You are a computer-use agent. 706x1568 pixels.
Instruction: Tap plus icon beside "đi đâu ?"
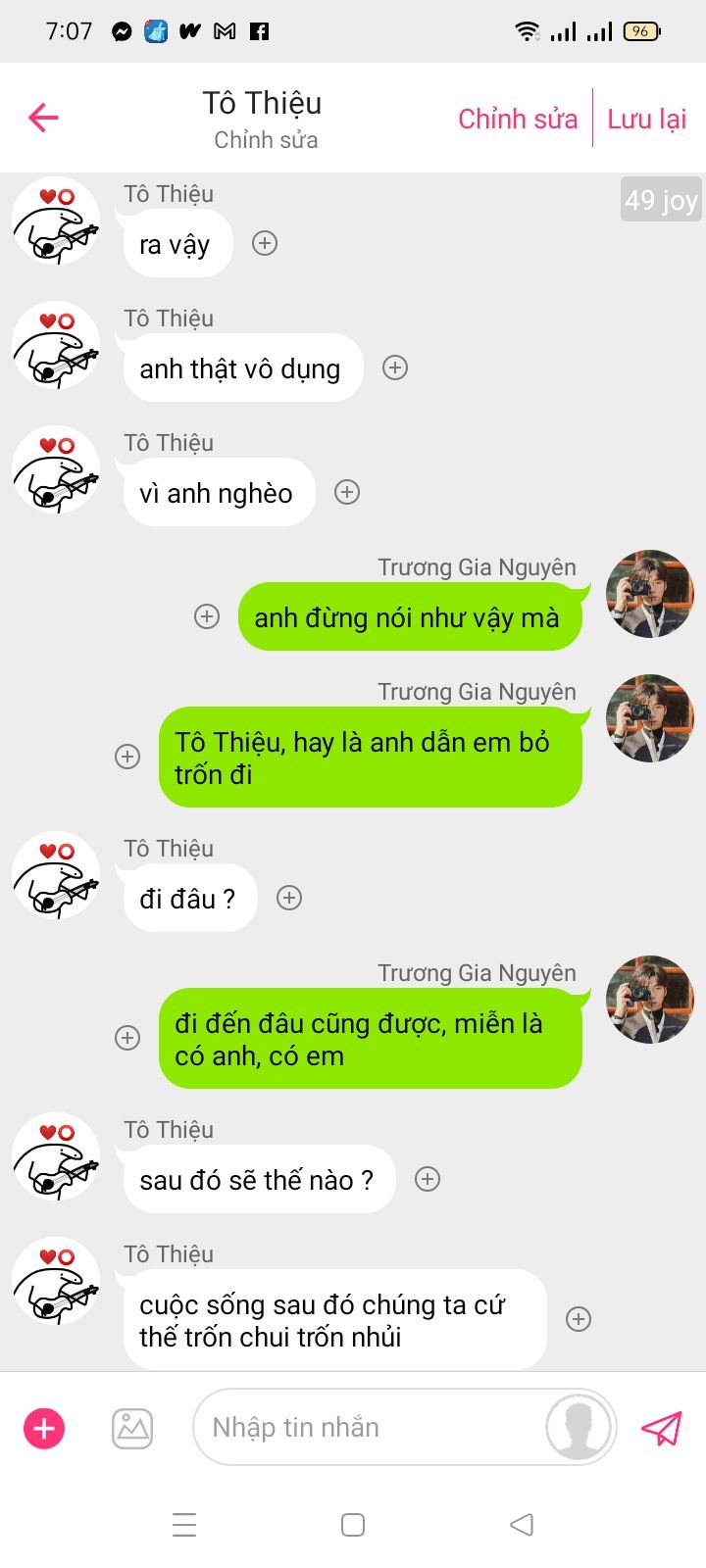pos(289,898)
